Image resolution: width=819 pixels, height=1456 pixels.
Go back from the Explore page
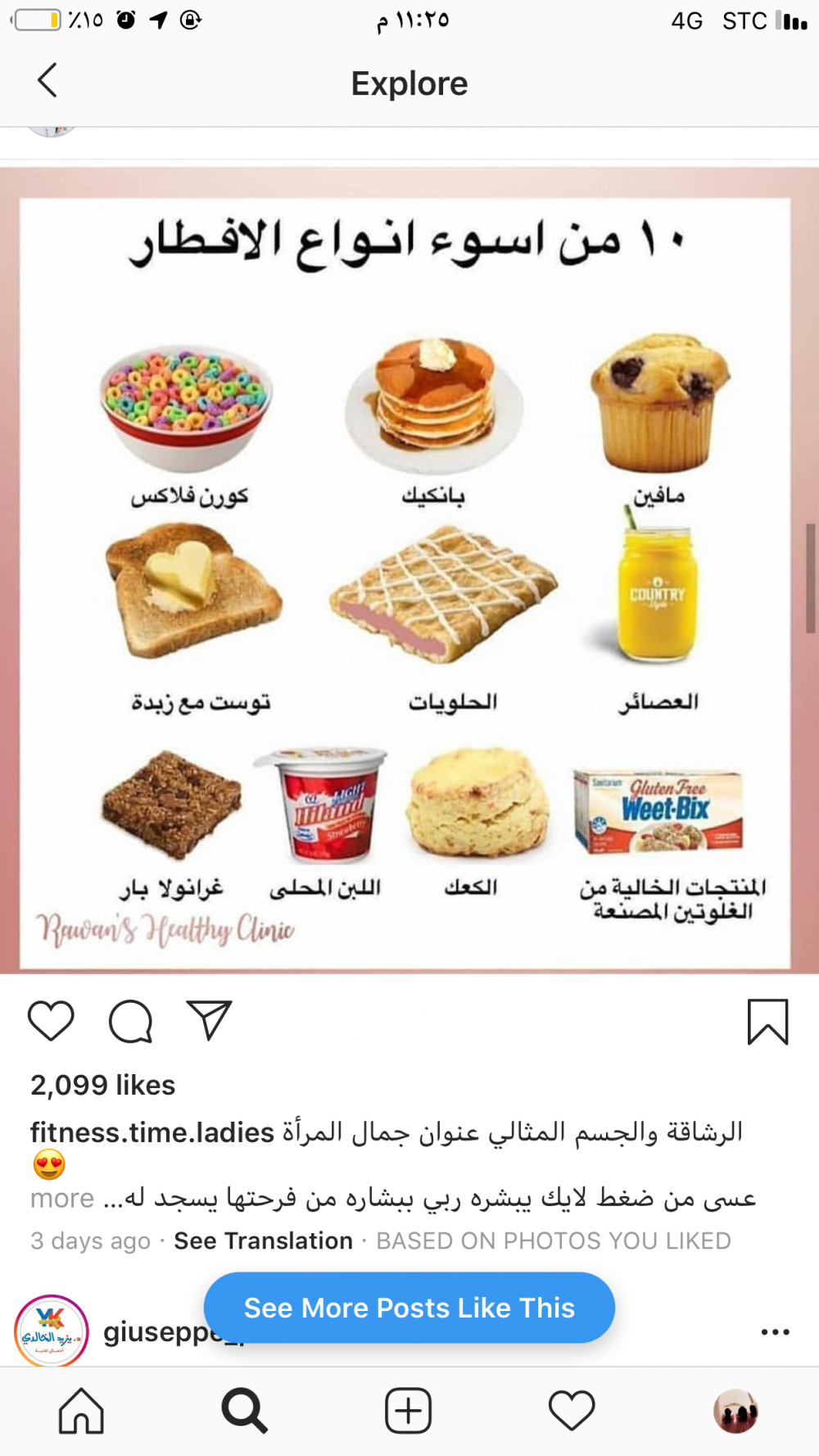pyautogui.click(x=48, y=81)
